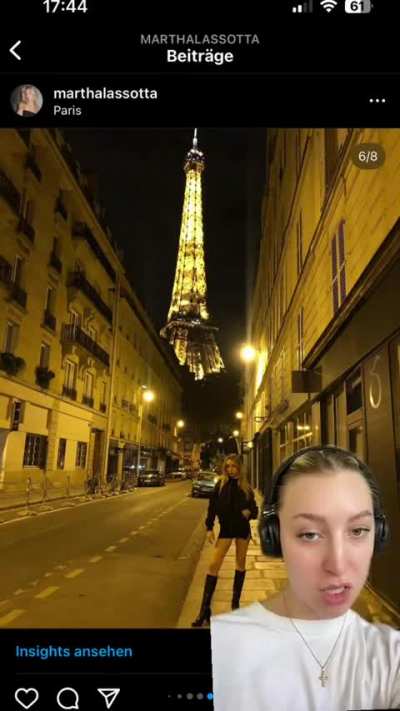
Task: Share the post via paper plane icon
Action: point(109,698)
